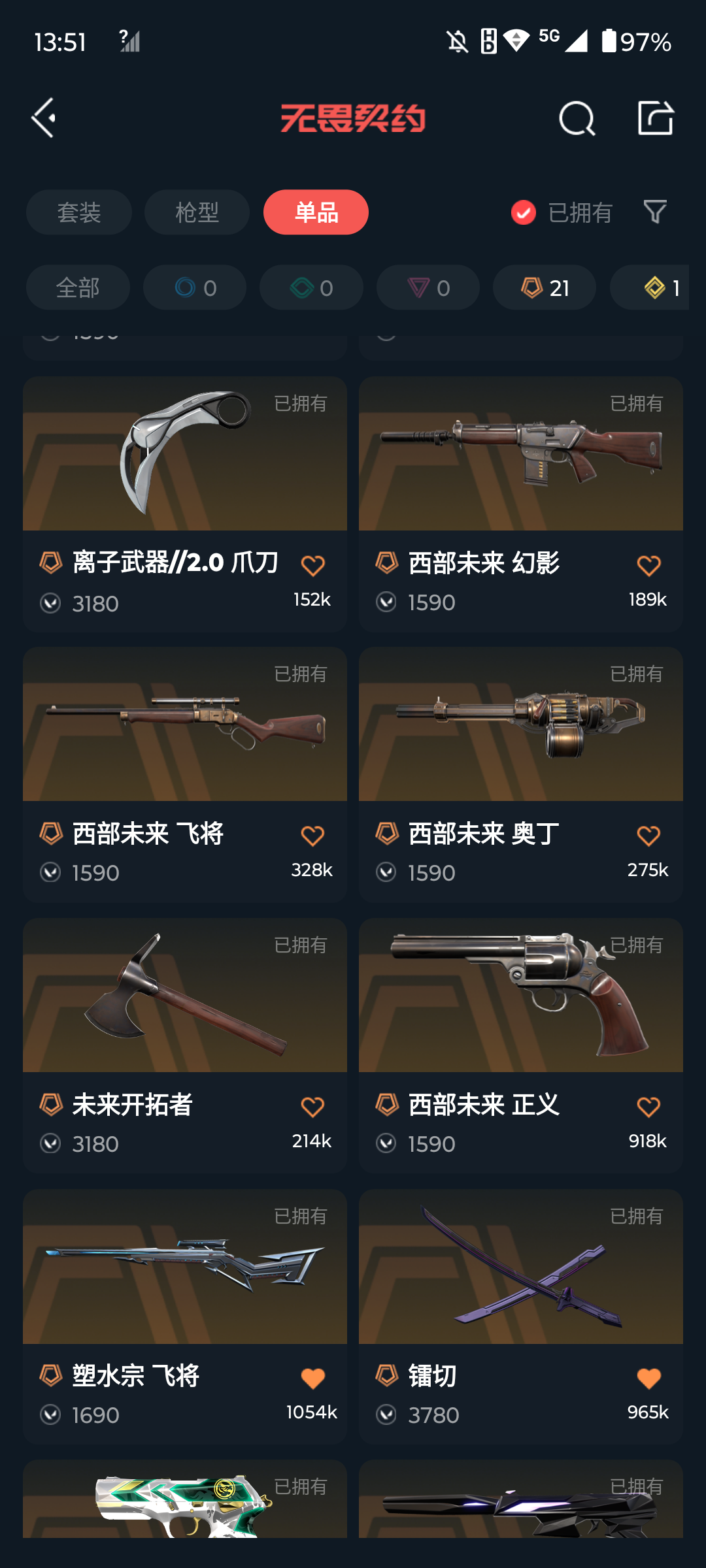View the 未来开拓者 axe card

pos(185,996)
